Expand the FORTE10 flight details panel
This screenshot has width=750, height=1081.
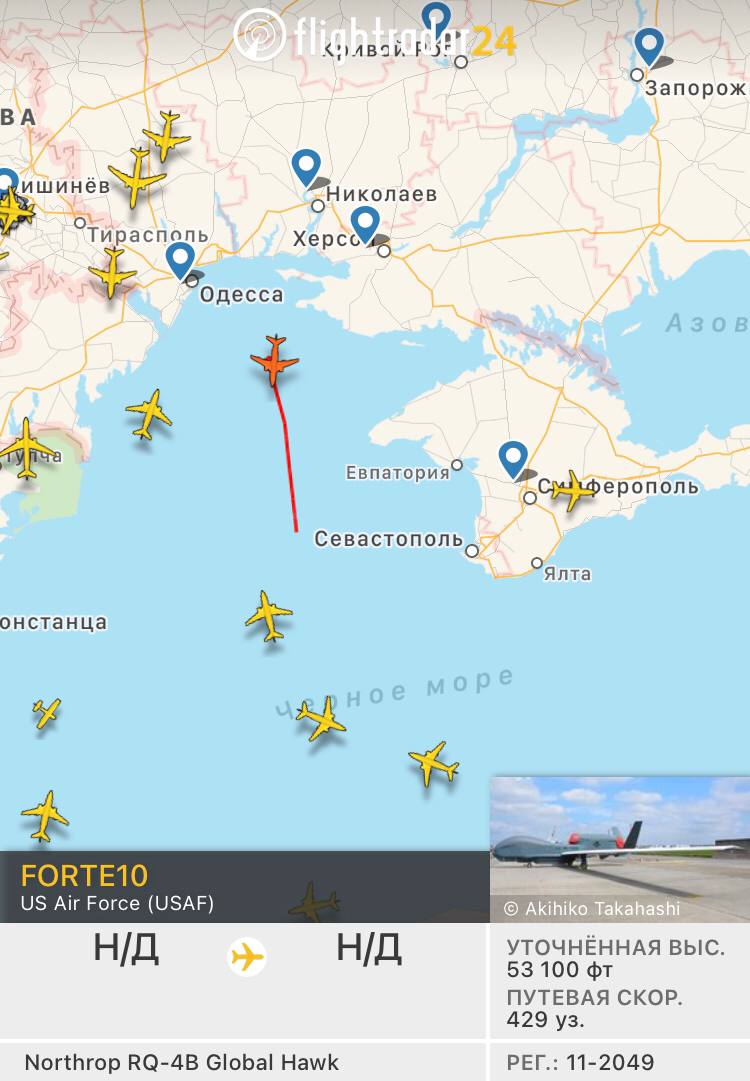pyautogui.click(x=245, y=886)
